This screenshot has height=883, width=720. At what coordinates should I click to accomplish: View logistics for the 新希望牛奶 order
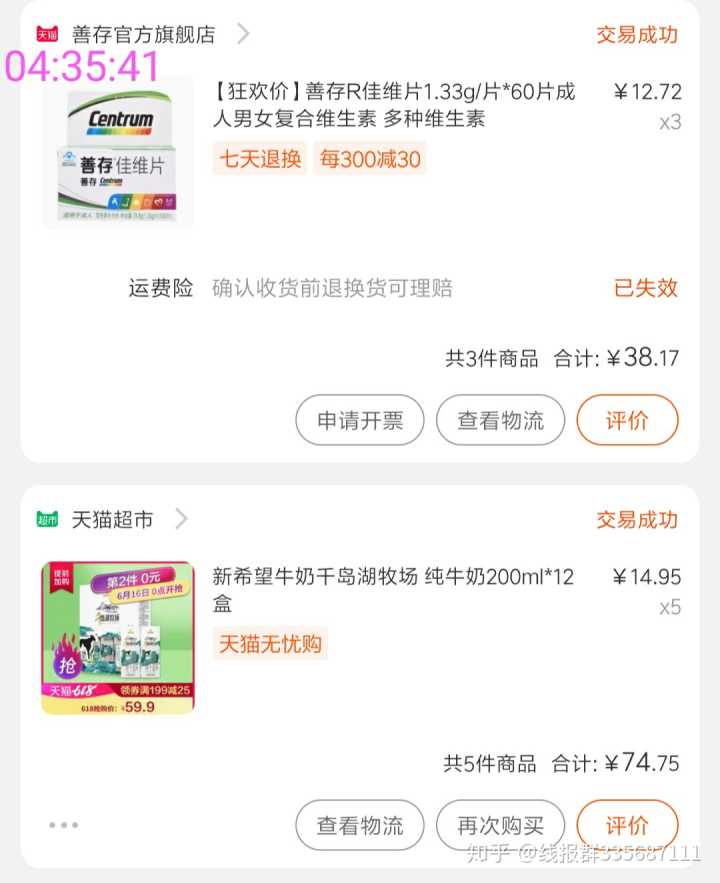pyautogui.click(x=360, y=826)
